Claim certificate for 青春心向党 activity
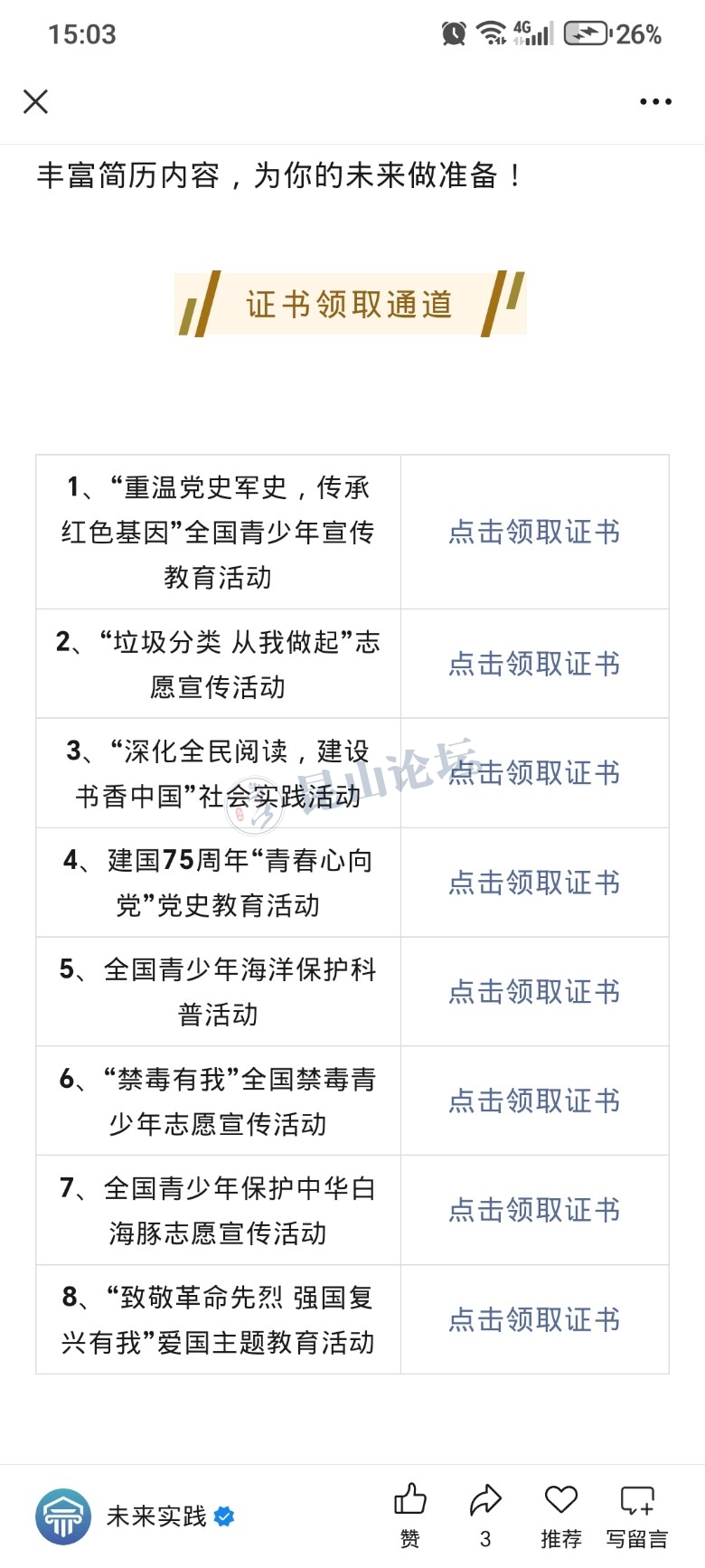Image resolution: width=705 pixels, height=1568 pixels. pyautogui.click(x=534, y=883)
